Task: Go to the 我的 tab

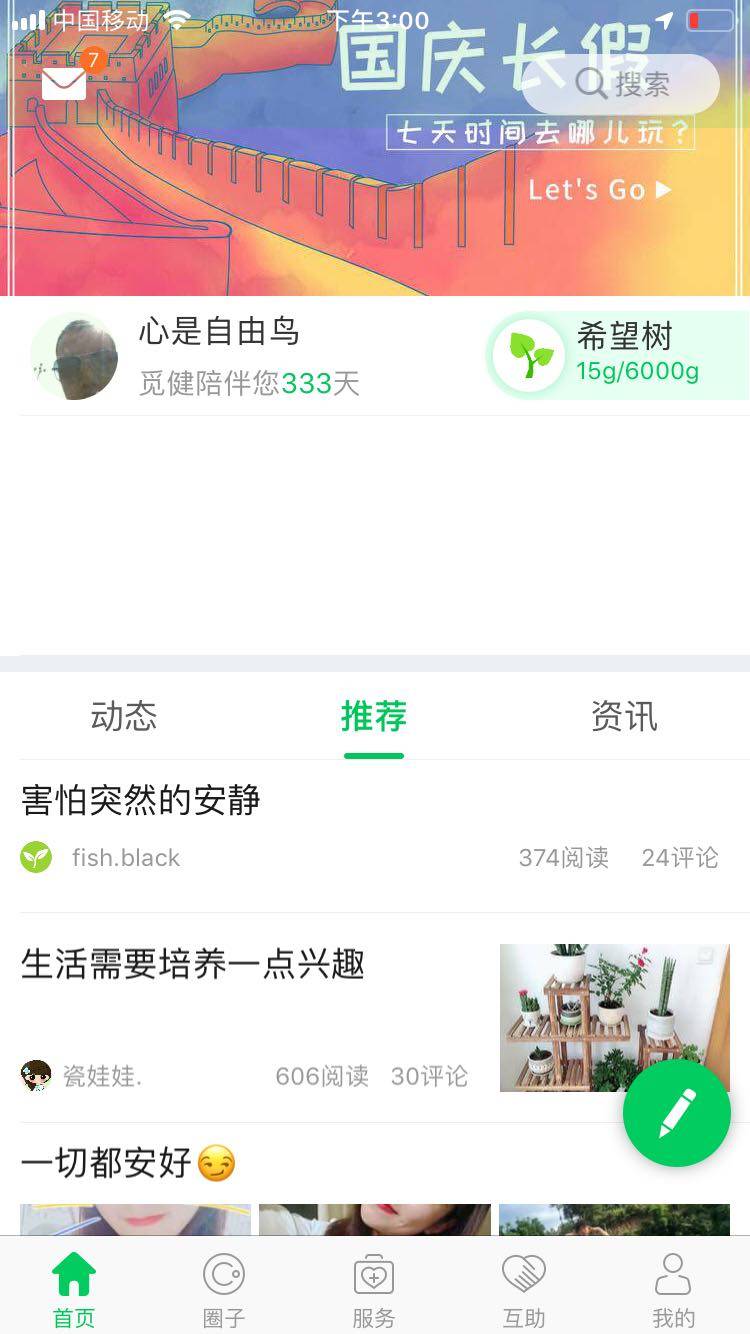Action: tap(673, 1290)
